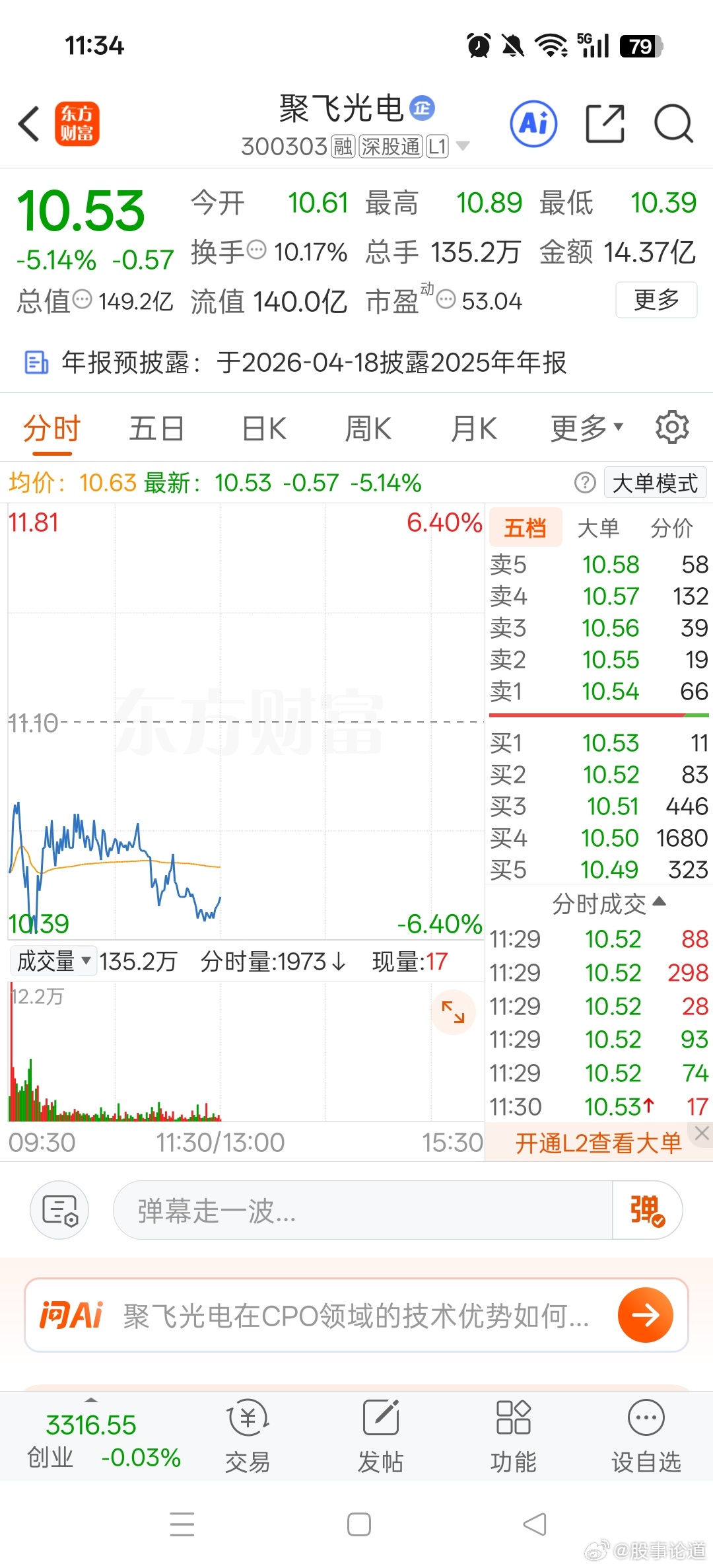Click the share icon in the top bar
This screenshot has width=713, height=1568.
pyautogui.click(x=605, y=124)
